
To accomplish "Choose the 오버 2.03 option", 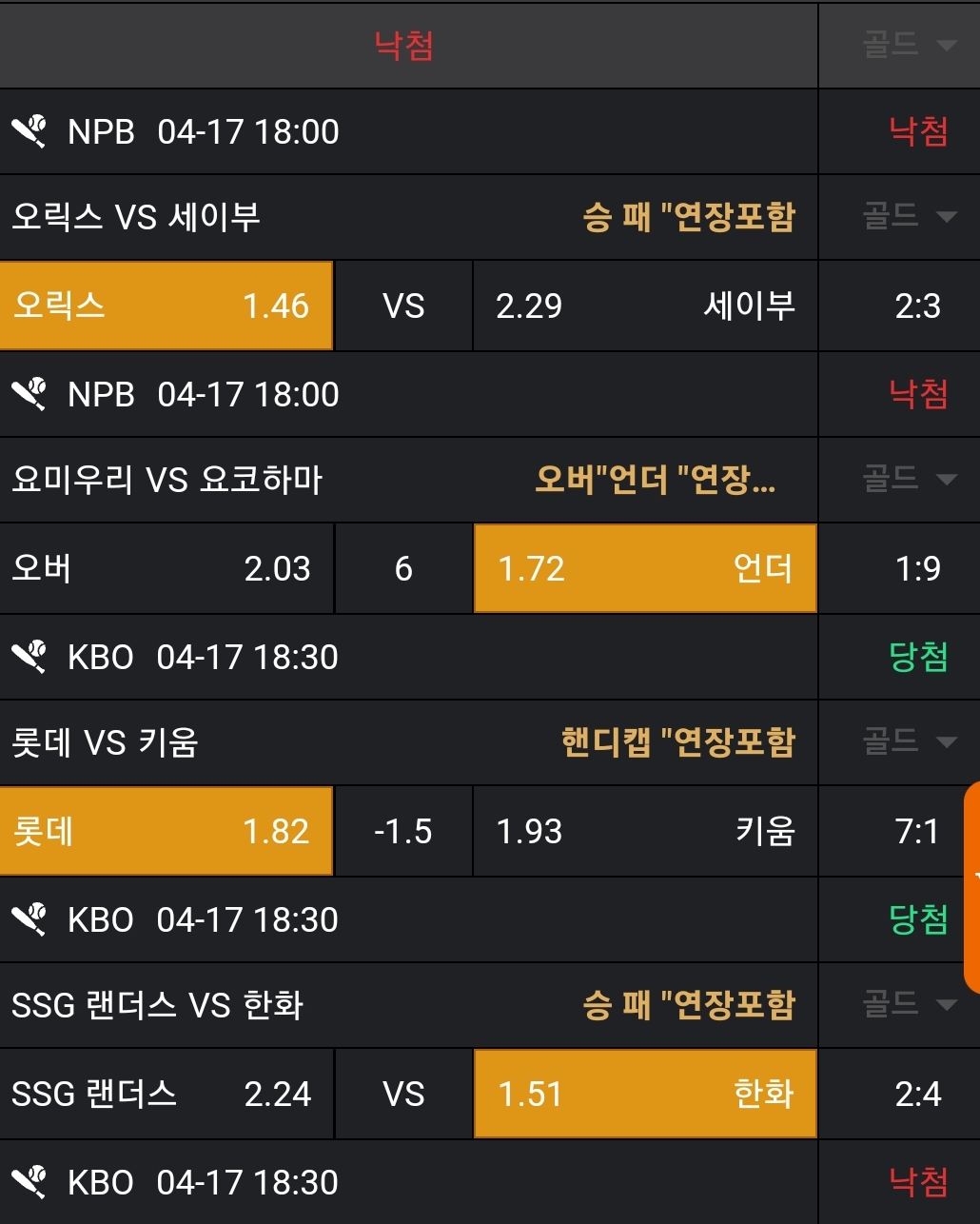I will 167,569.
